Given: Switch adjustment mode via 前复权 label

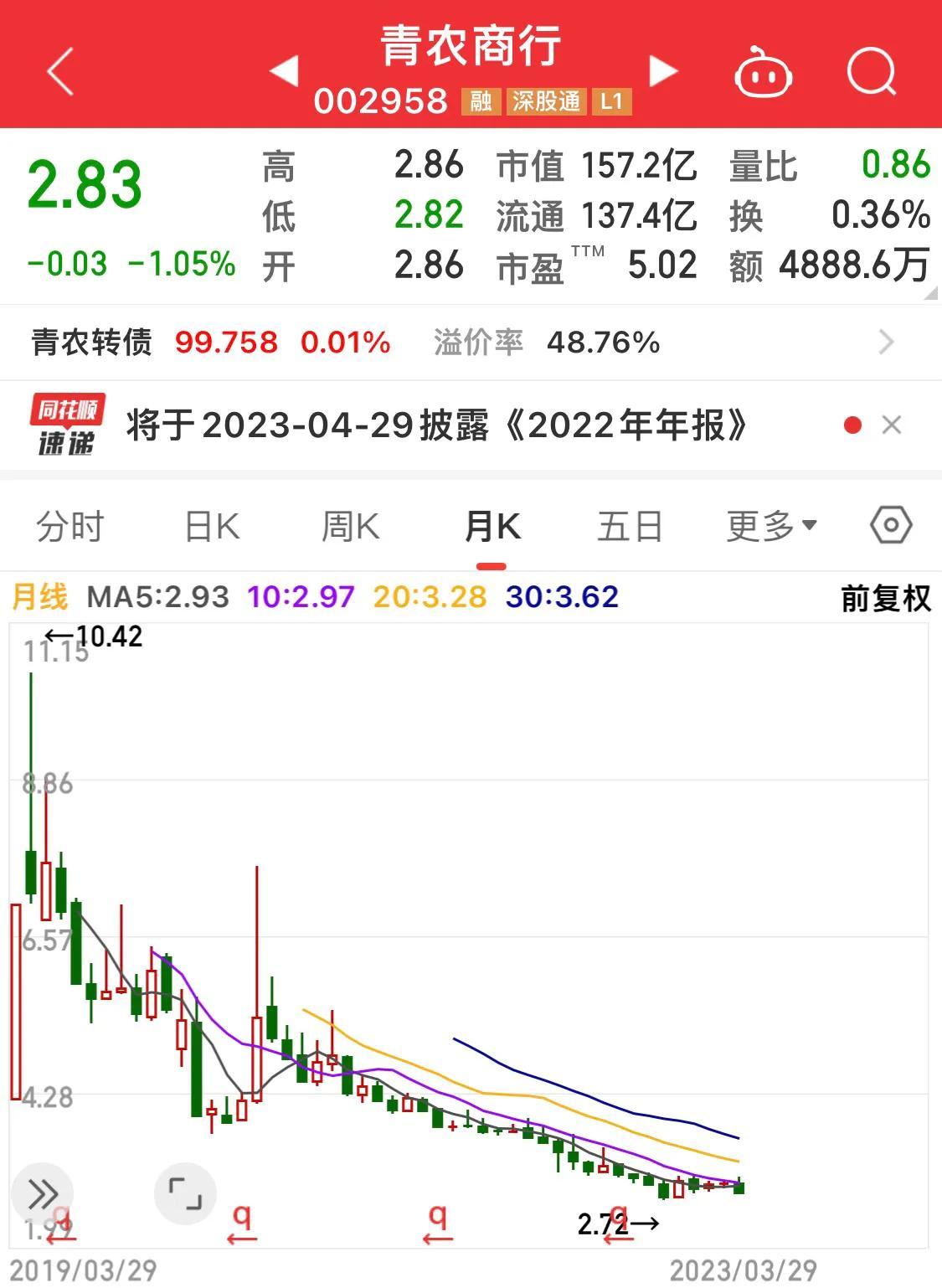Looking at the screenshot, I should 885,599.
